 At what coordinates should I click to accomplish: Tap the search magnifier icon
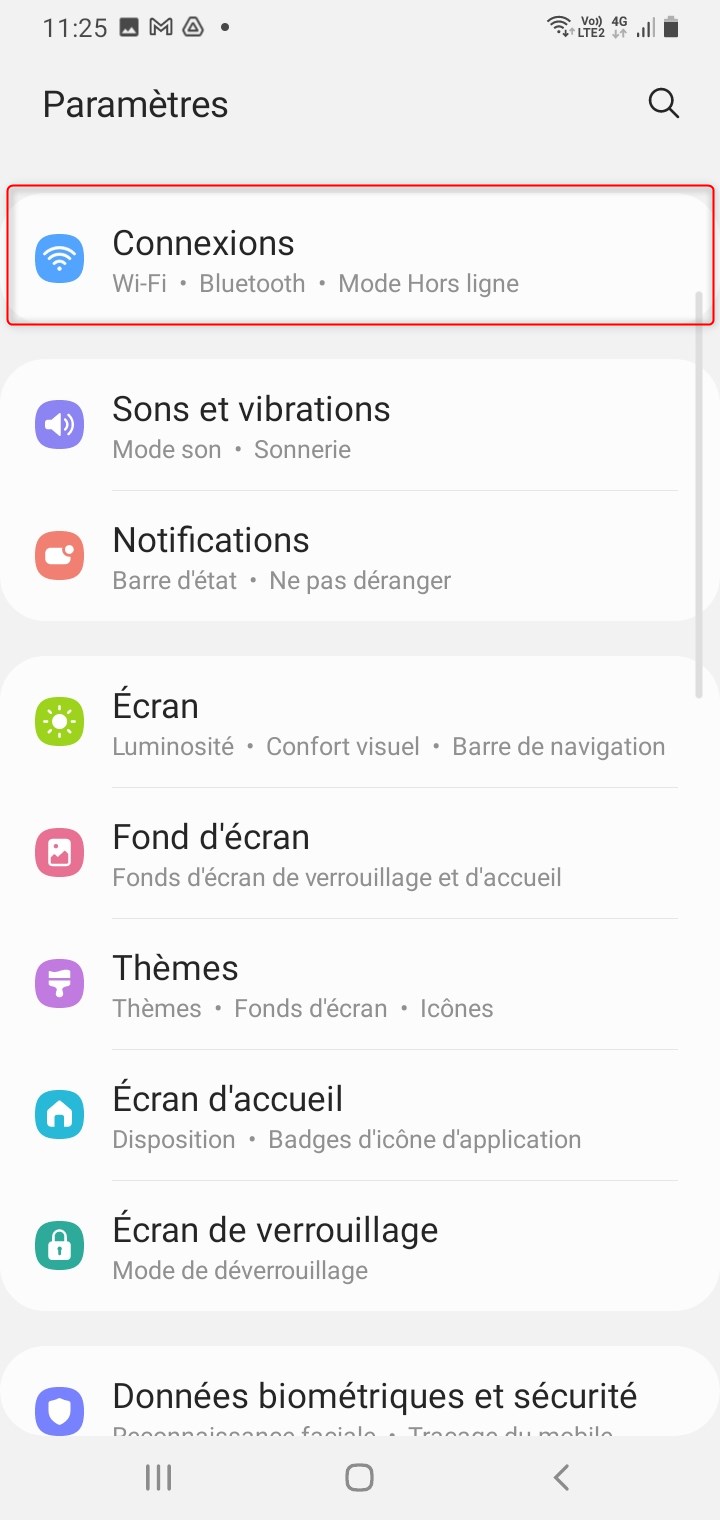[663, 103]
